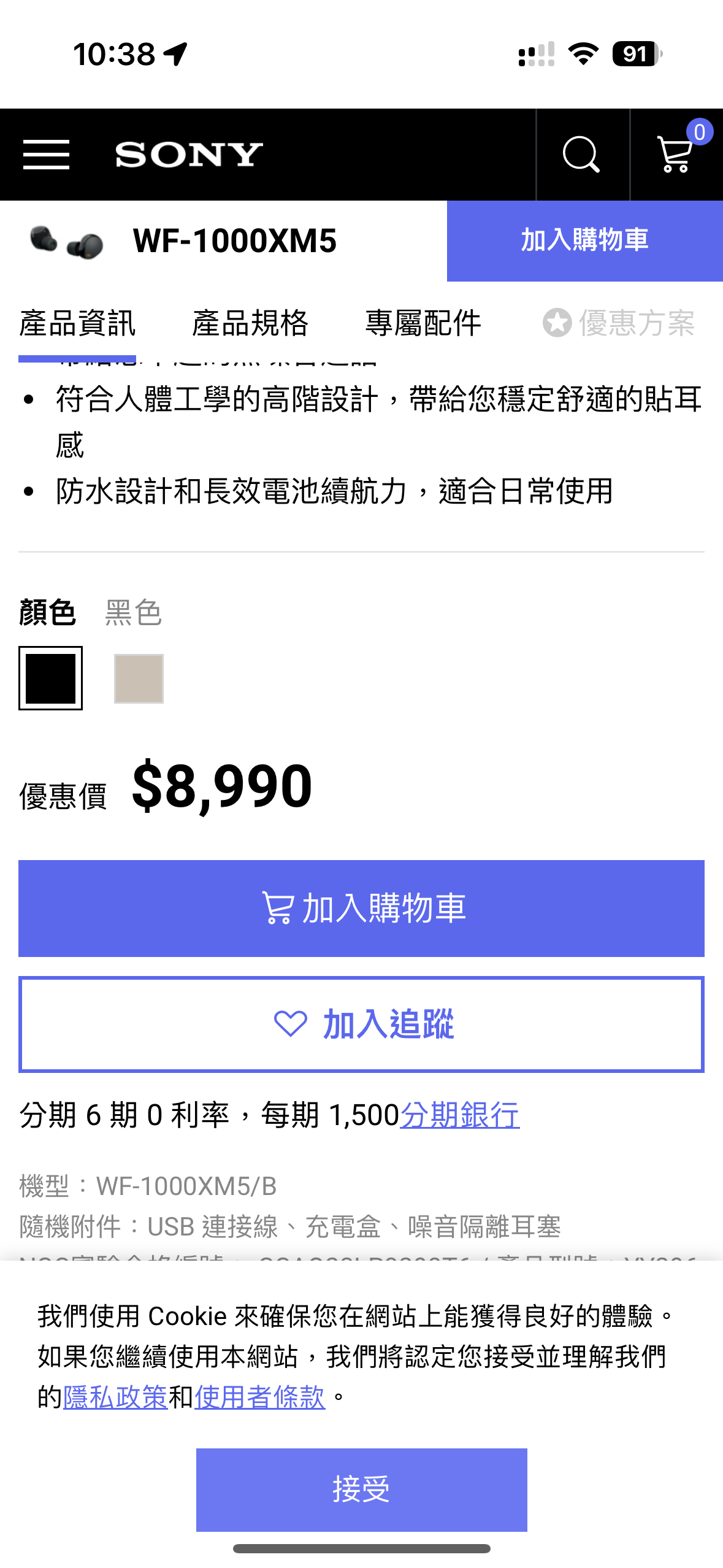Accept cookies with the 接受 button
This screenshot has width=723, height=1568.
[361, 1489]
